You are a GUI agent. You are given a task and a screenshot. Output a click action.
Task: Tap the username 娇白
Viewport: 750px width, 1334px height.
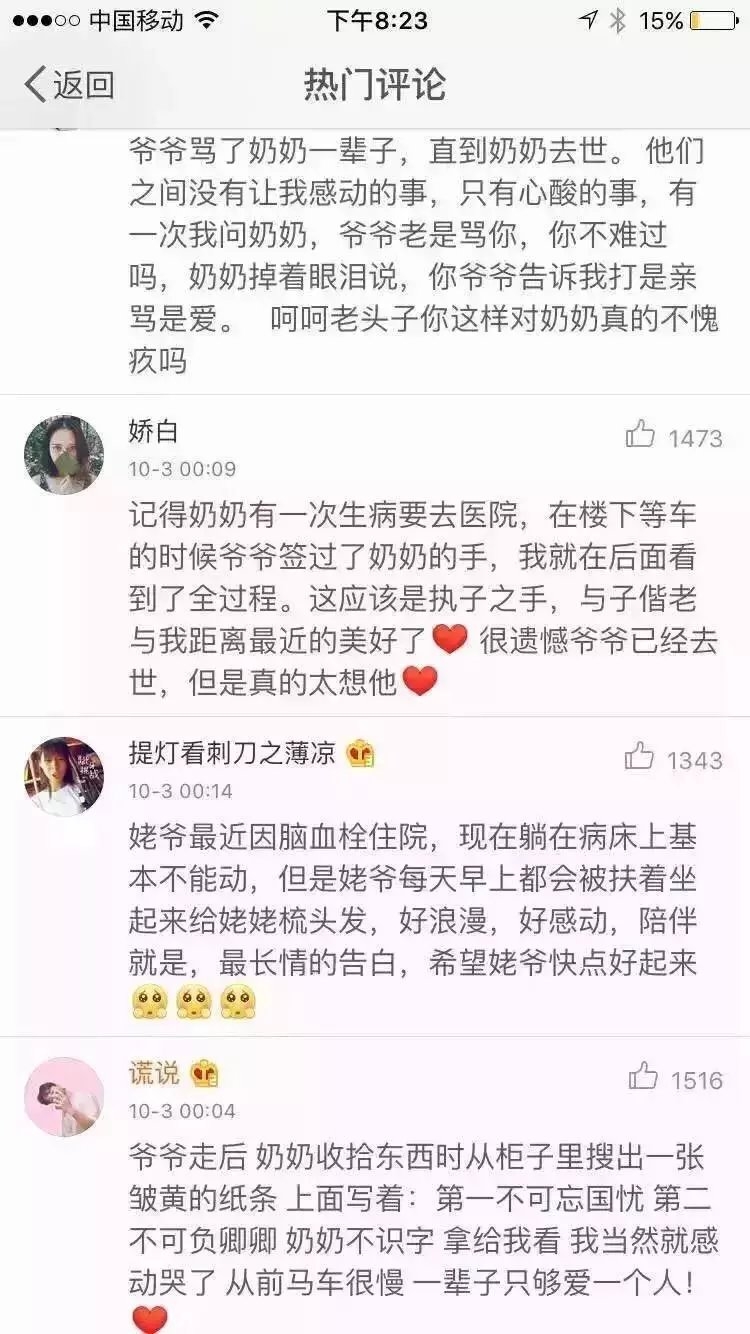point(153,433)
